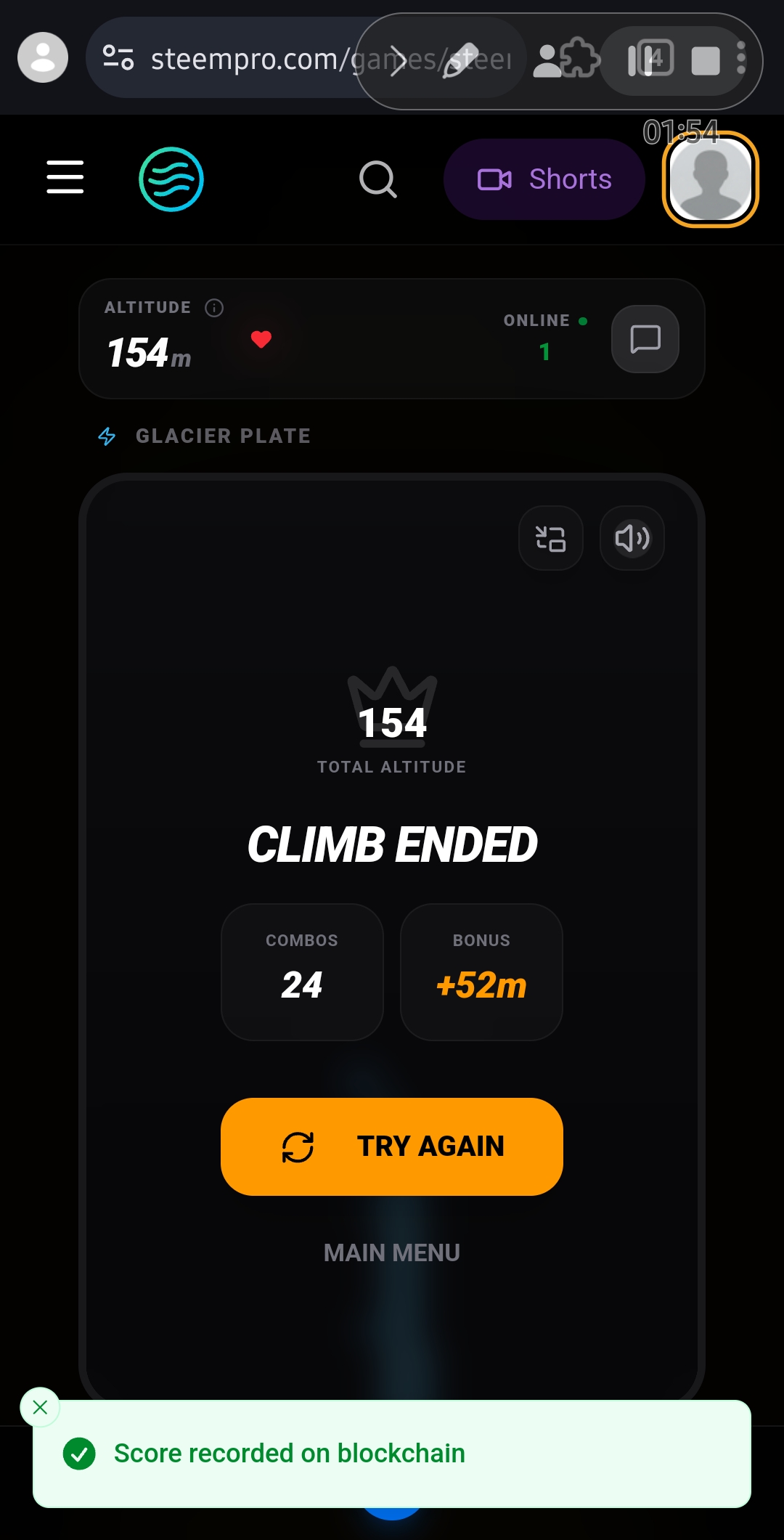This screenshot has width=784, height=1540.
Task: Open the game chat
Action: [645, 339]
